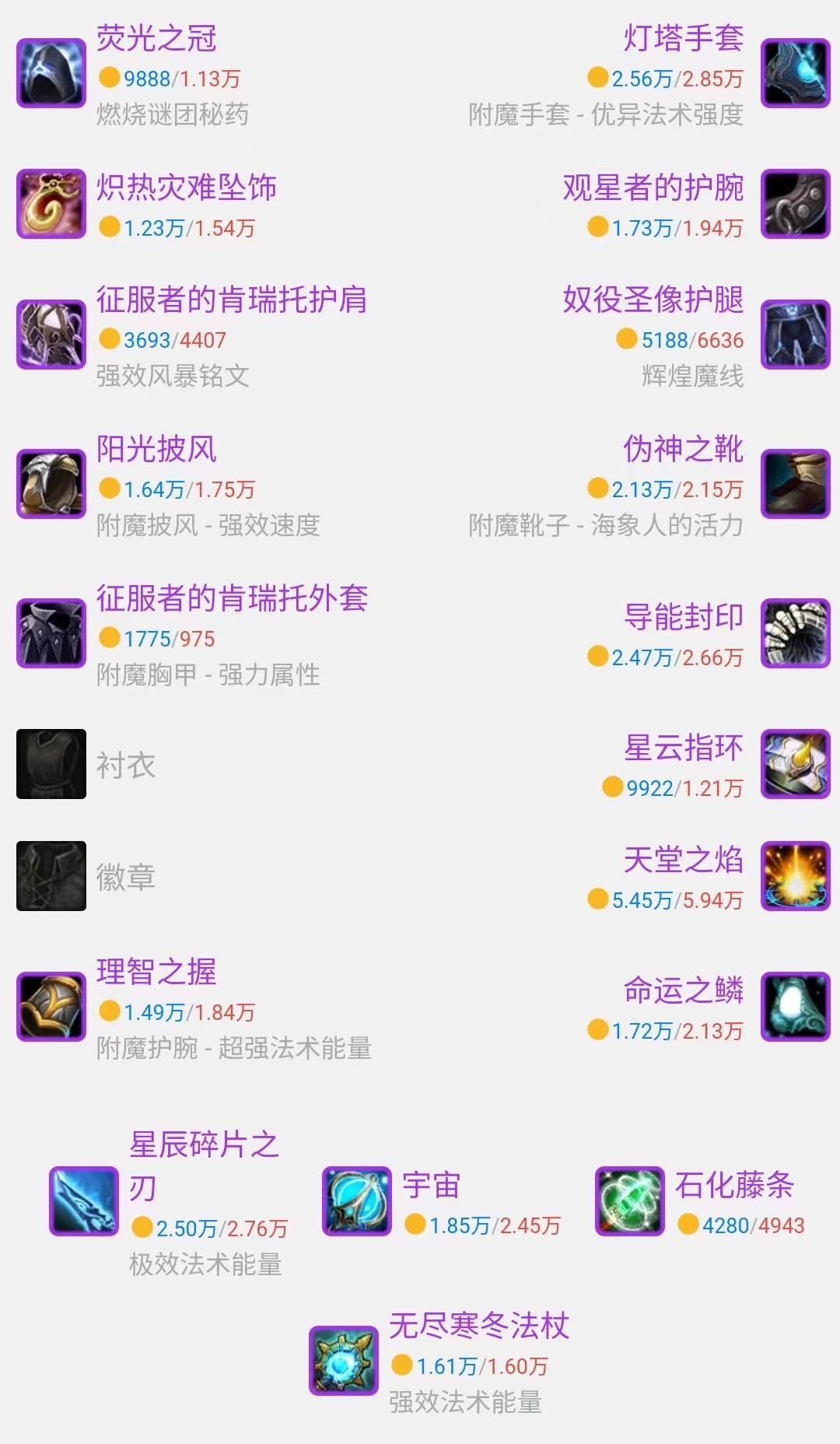The width and height of the screenshot is (840, 1444).
Task: Open the 星云指环 ring details
Action: coord(795,764)
